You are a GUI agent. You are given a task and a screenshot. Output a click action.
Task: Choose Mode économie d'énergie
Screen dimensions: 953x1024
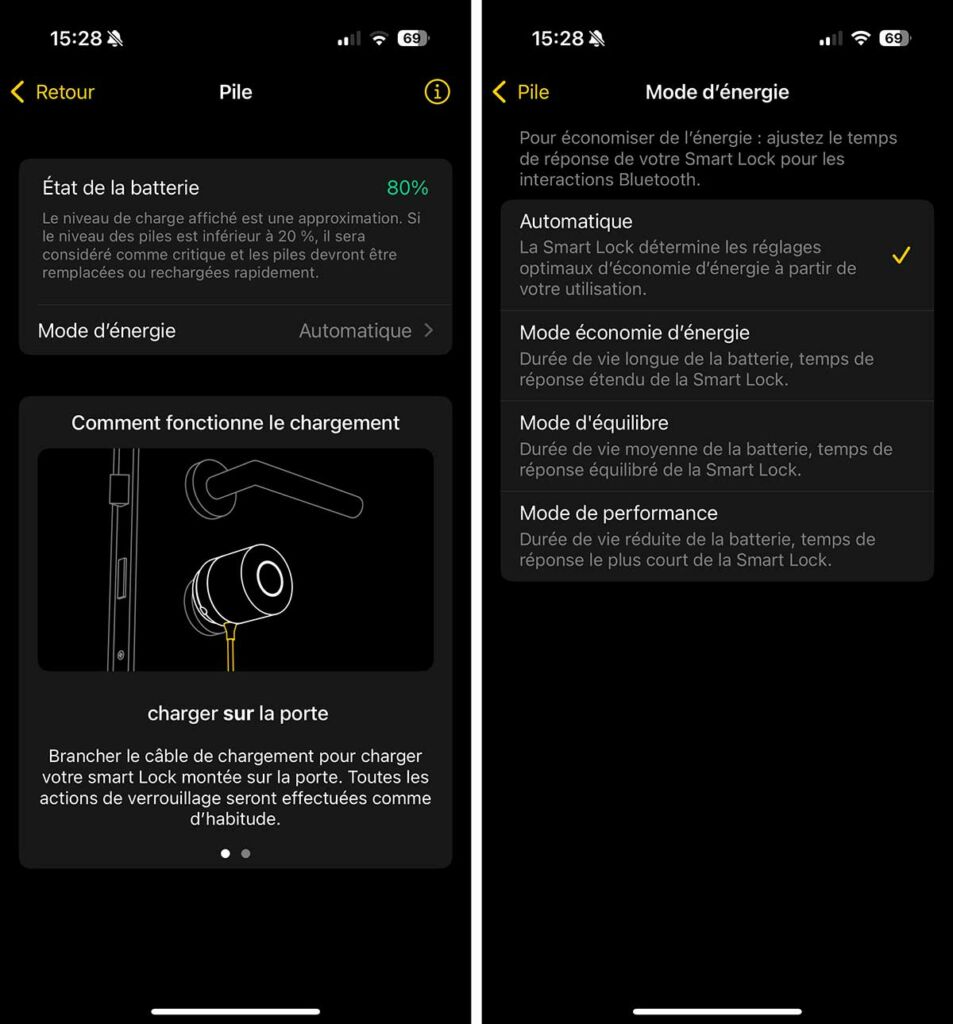(716, 355)
